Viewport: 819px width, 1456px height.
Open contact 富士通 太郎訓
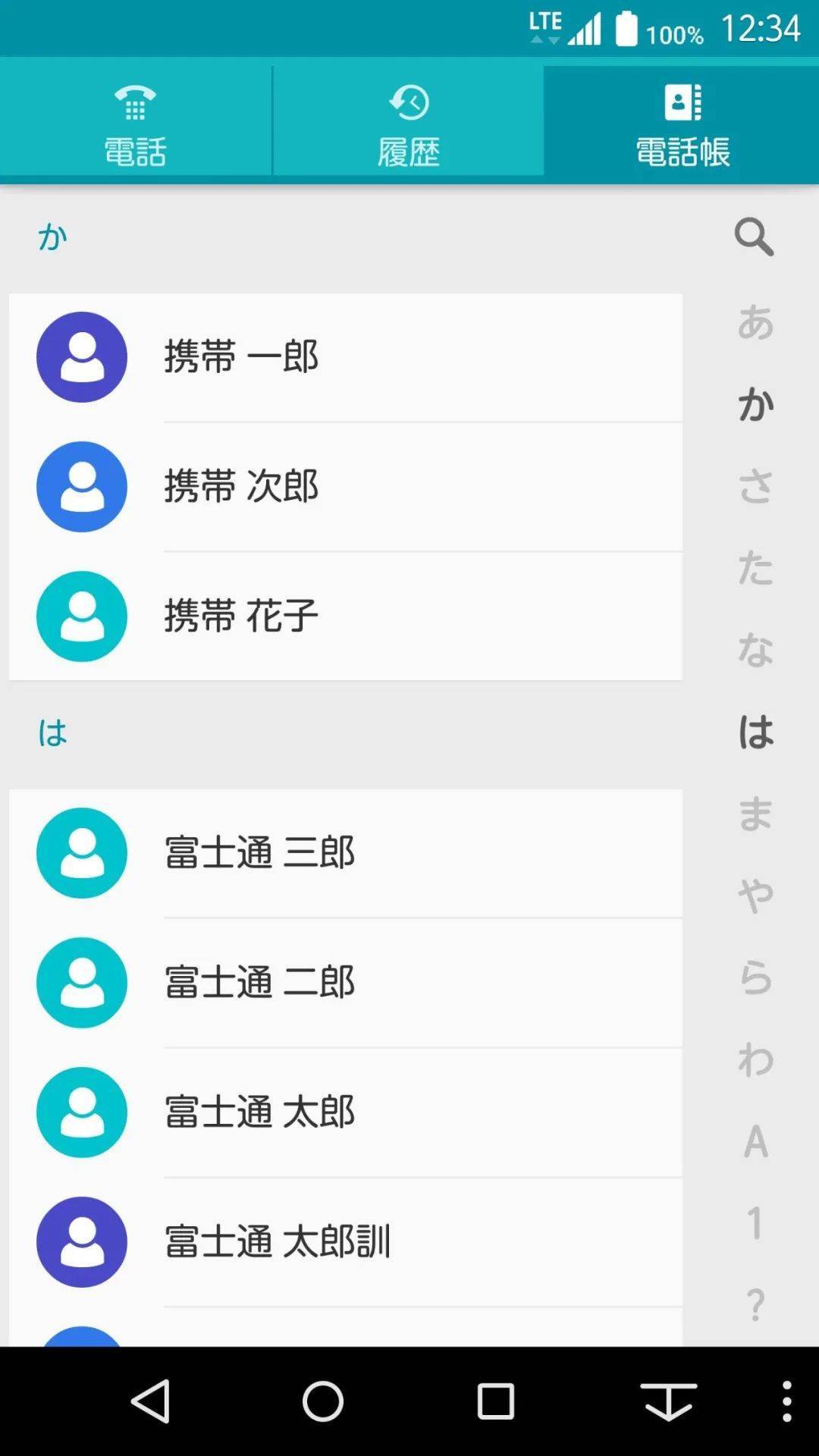click(x=346, y=1242)
